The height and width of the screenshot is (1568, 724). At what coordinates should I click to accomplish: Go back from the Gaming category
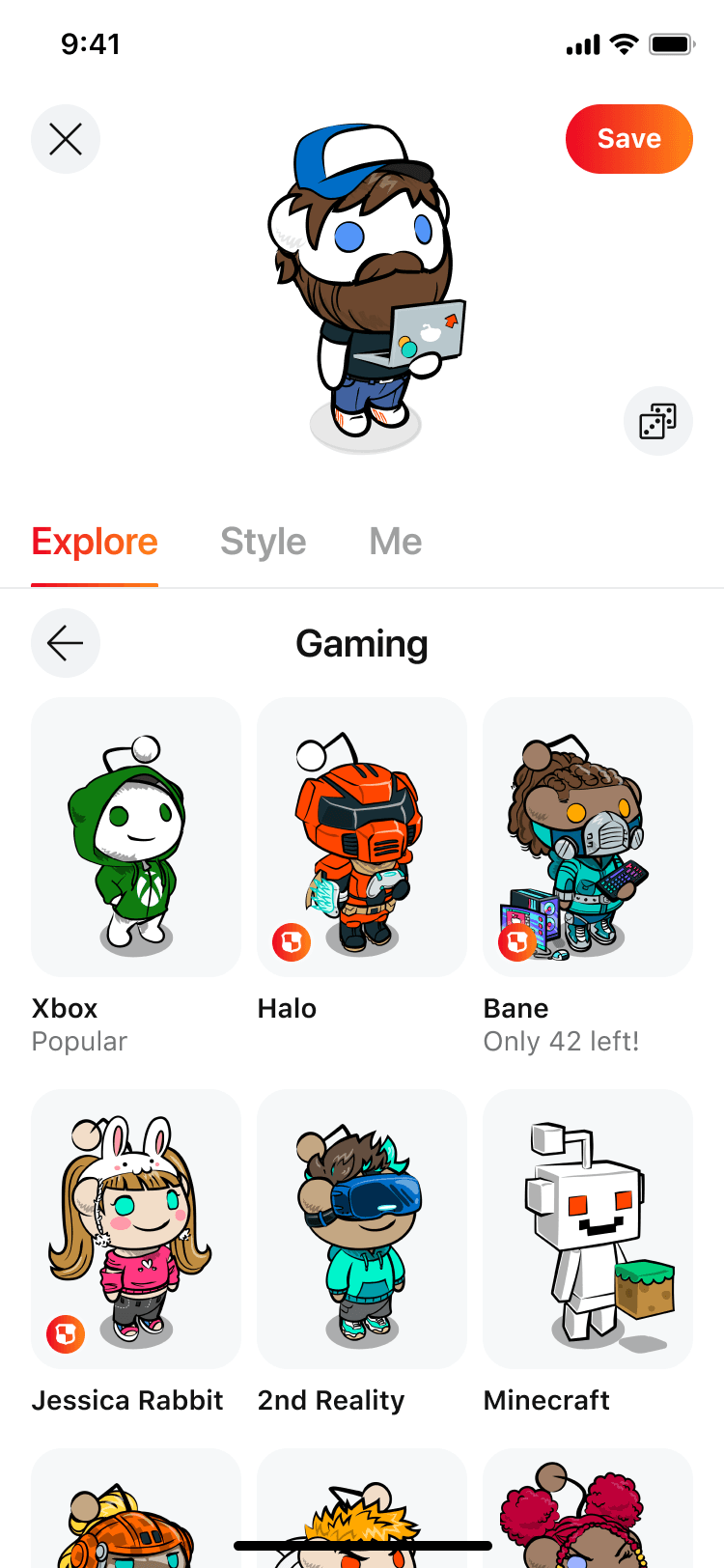click(x=66, y=643)
